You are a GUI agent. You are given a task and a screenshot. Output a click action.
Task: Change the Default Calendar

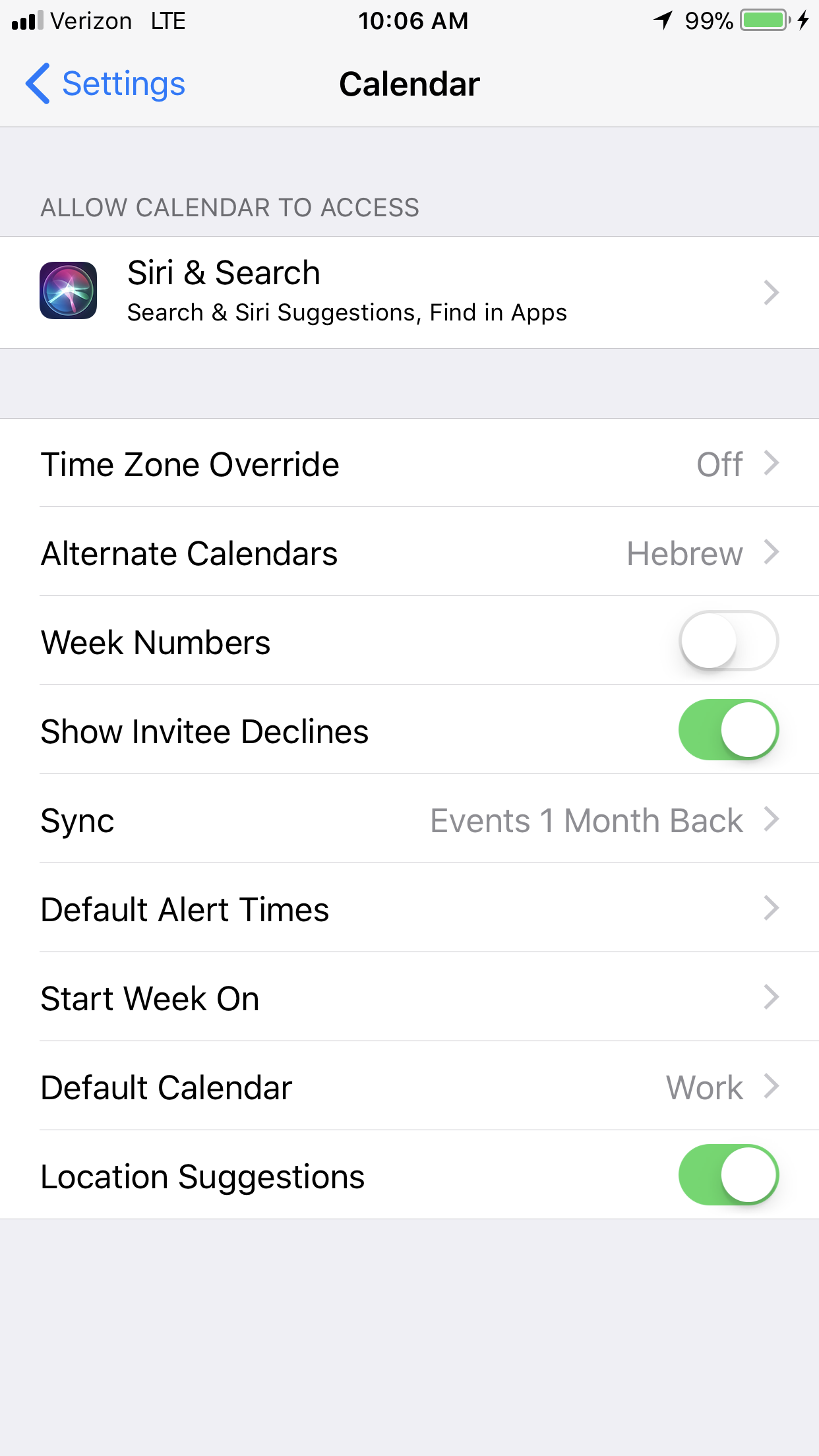tap(409, 1087)
